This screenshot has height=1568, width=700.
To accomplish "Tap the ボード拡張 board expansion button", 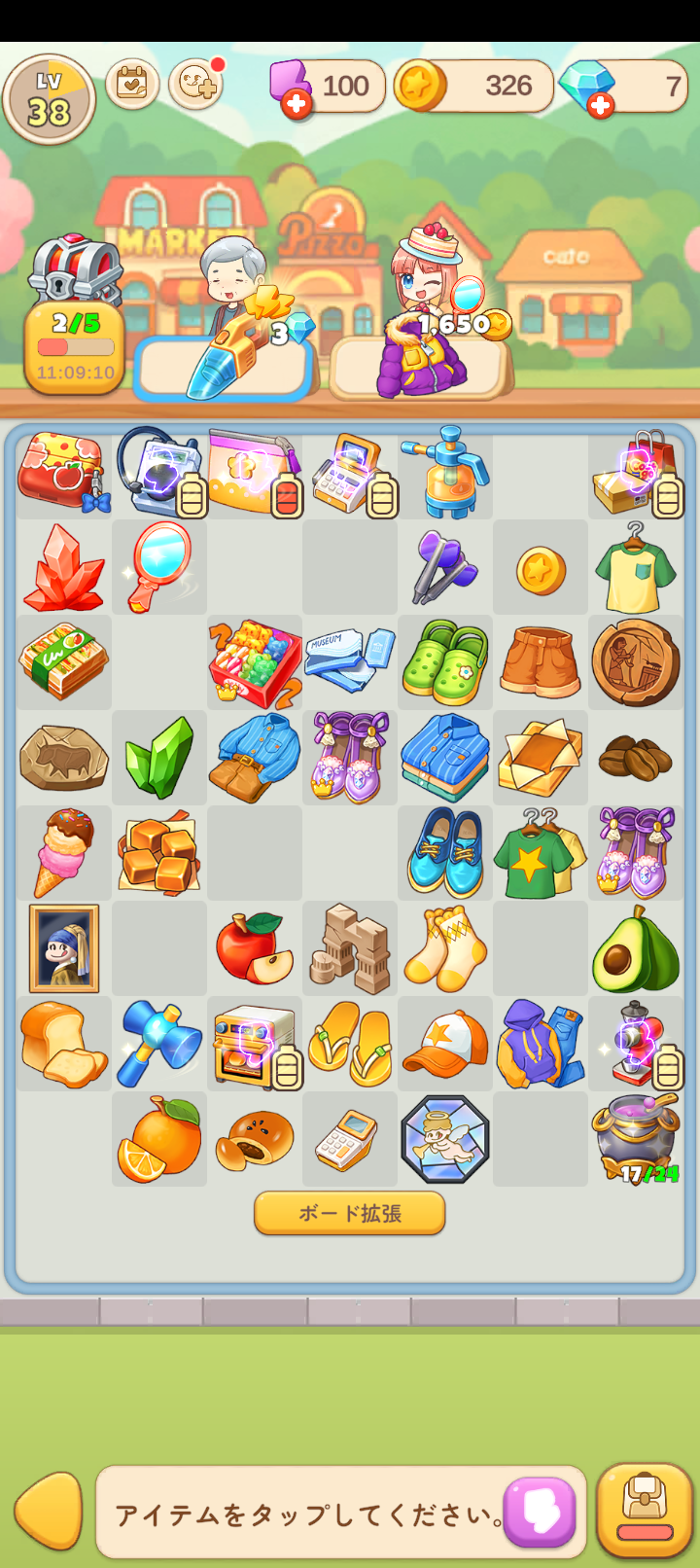I will pyautogui.click(x=350, y=1213).
